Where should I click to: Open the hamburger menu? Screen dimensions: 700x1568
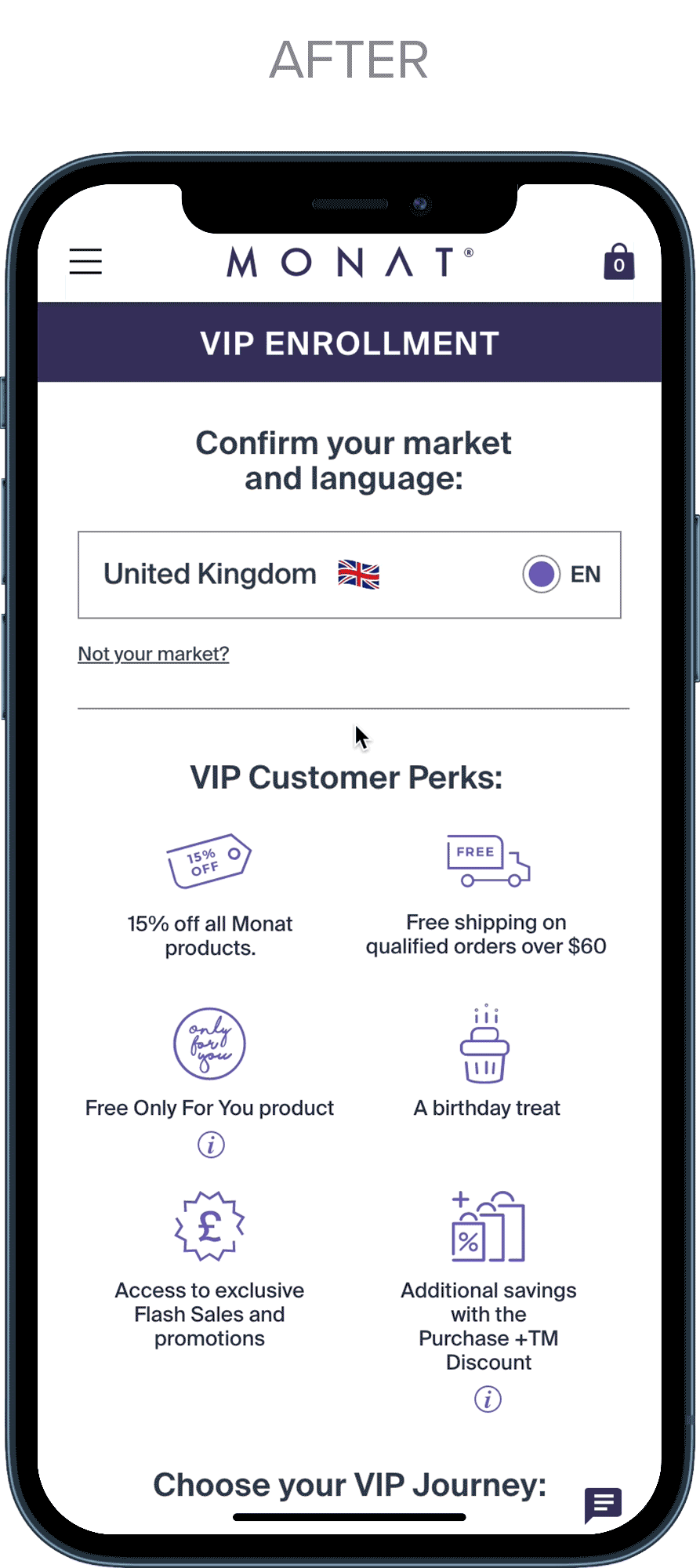click(x=85, y=261)
